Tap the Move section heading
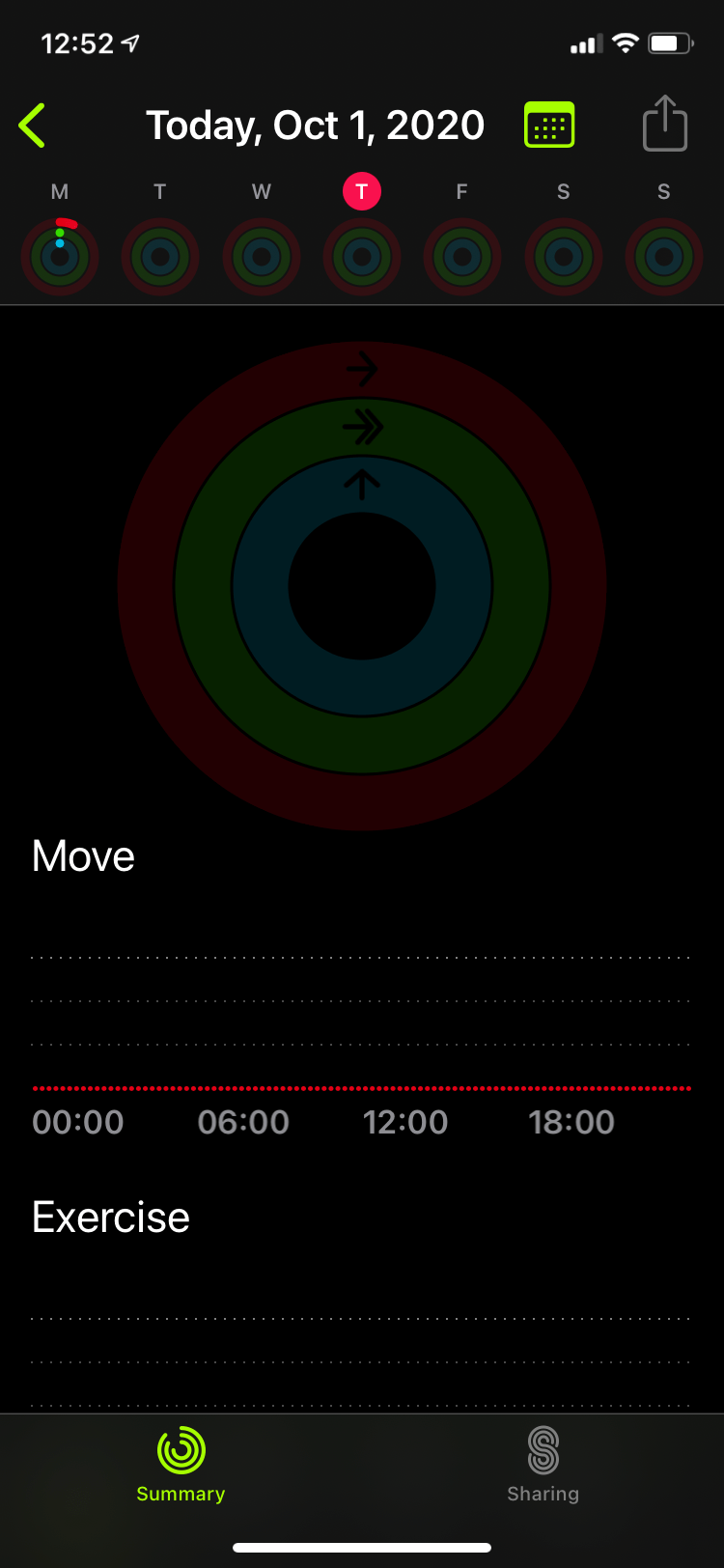This screenshot has width=724, height=1568. 83,855
